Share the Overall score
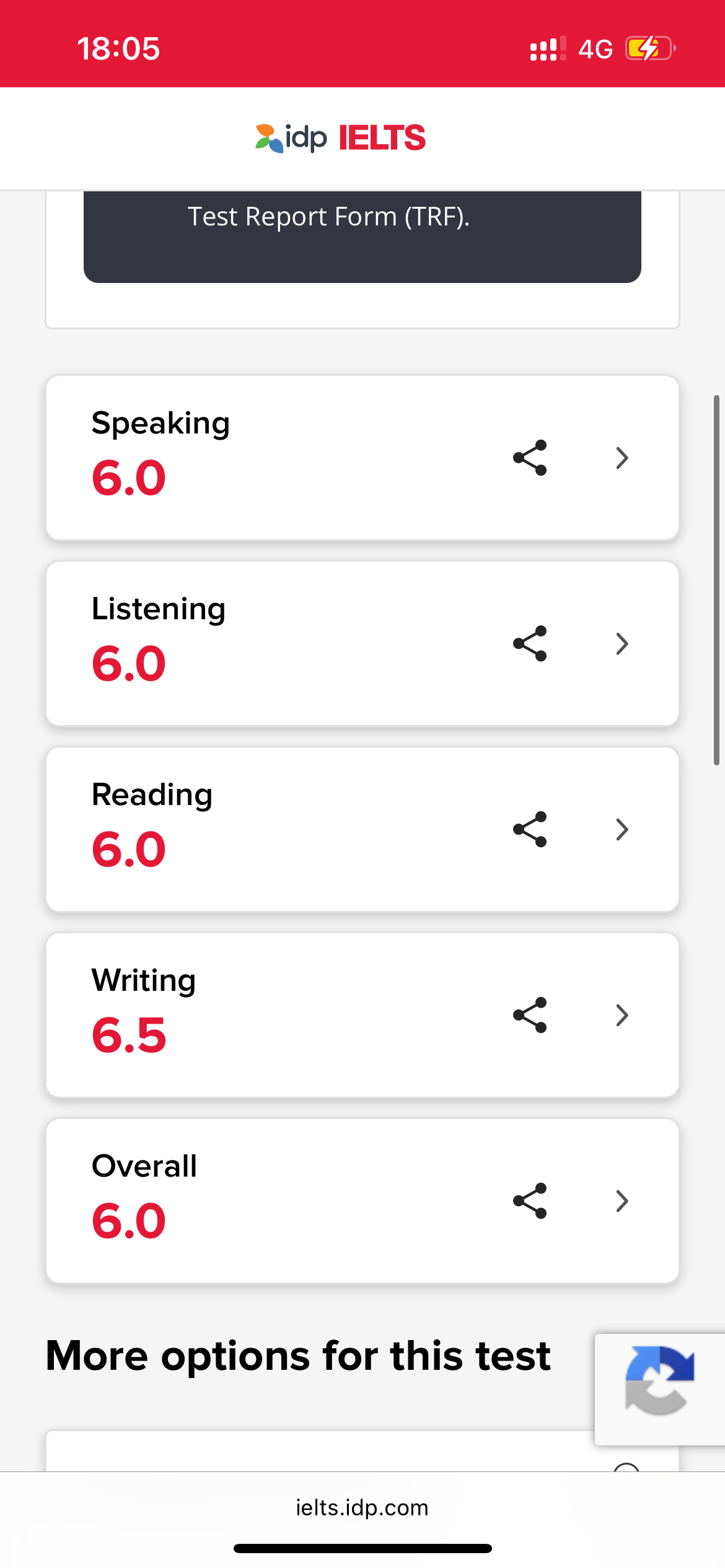Screen dimensions: 725x1568 [530, 1201]
